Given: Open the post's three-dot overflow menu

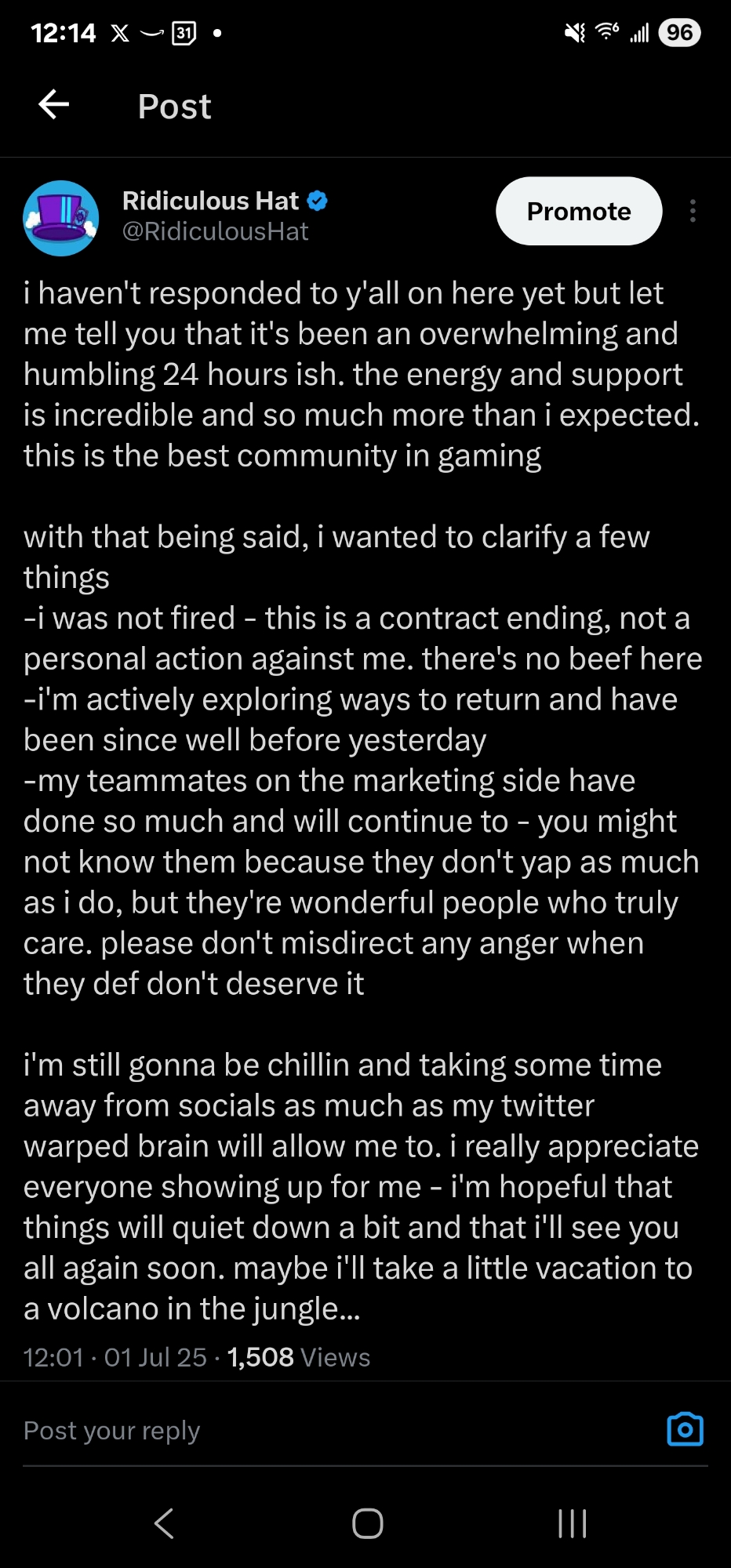Looking at the screenshot, I should (x=693, y=211).
